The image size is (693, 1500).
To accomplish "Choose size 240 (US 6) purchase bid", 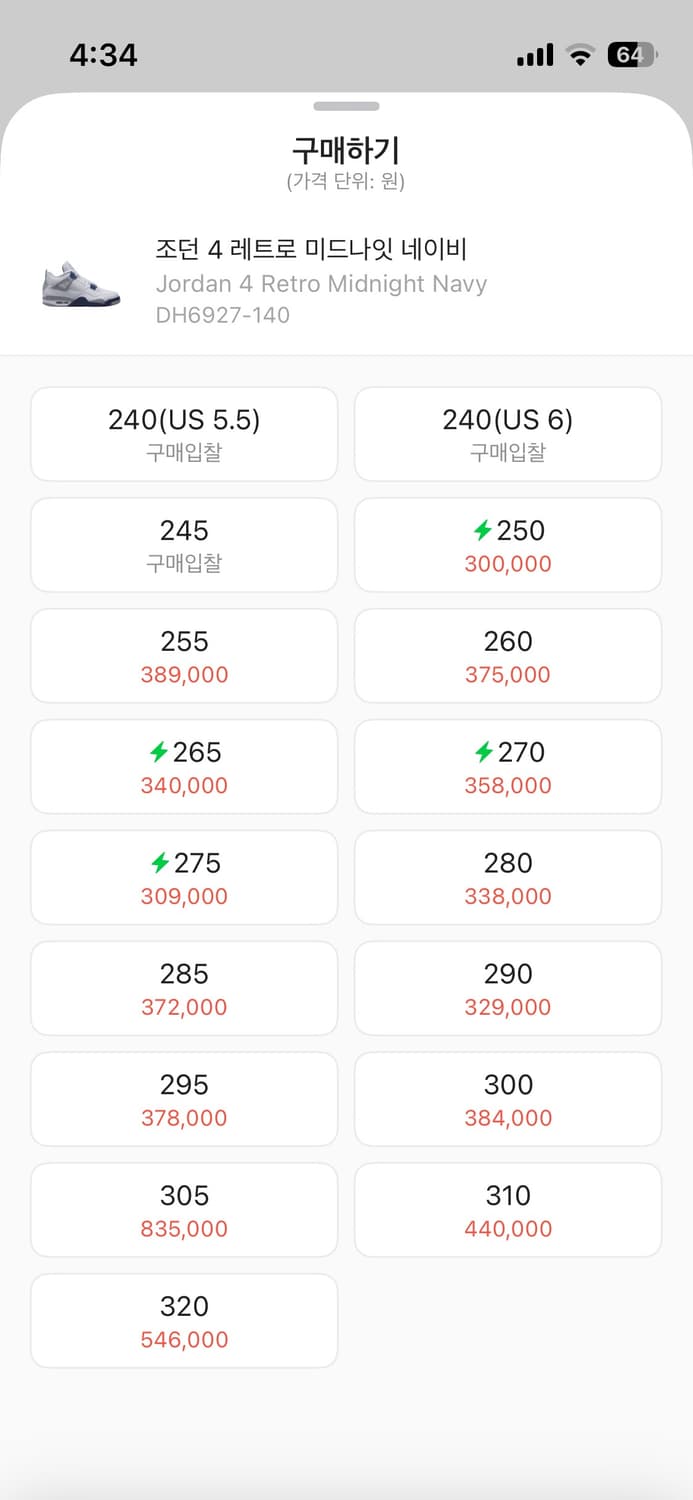I will pyautogui.click(x=508, y=434).
